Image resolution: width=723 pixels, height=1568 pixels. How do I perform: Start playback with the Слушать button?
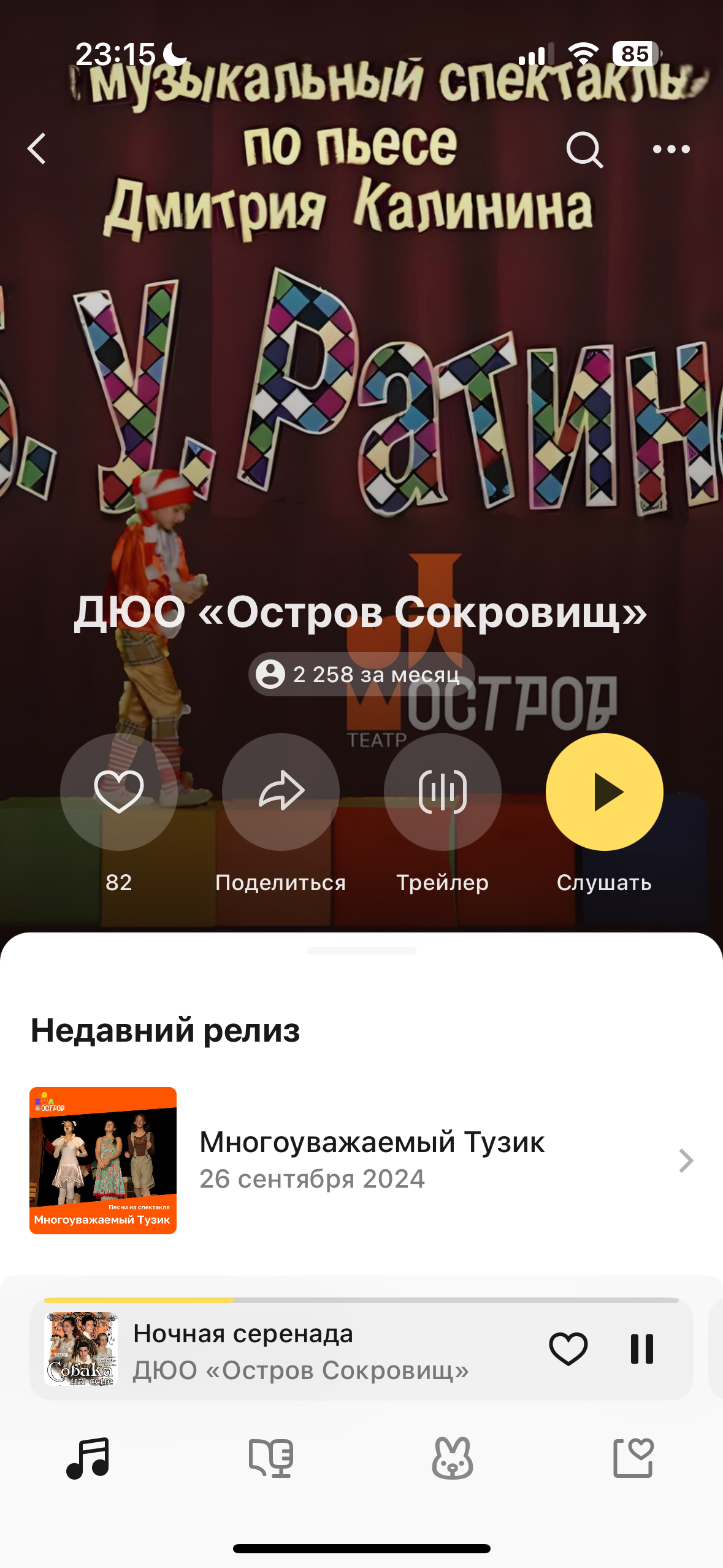pyautogui.click(x=604, y=791)
